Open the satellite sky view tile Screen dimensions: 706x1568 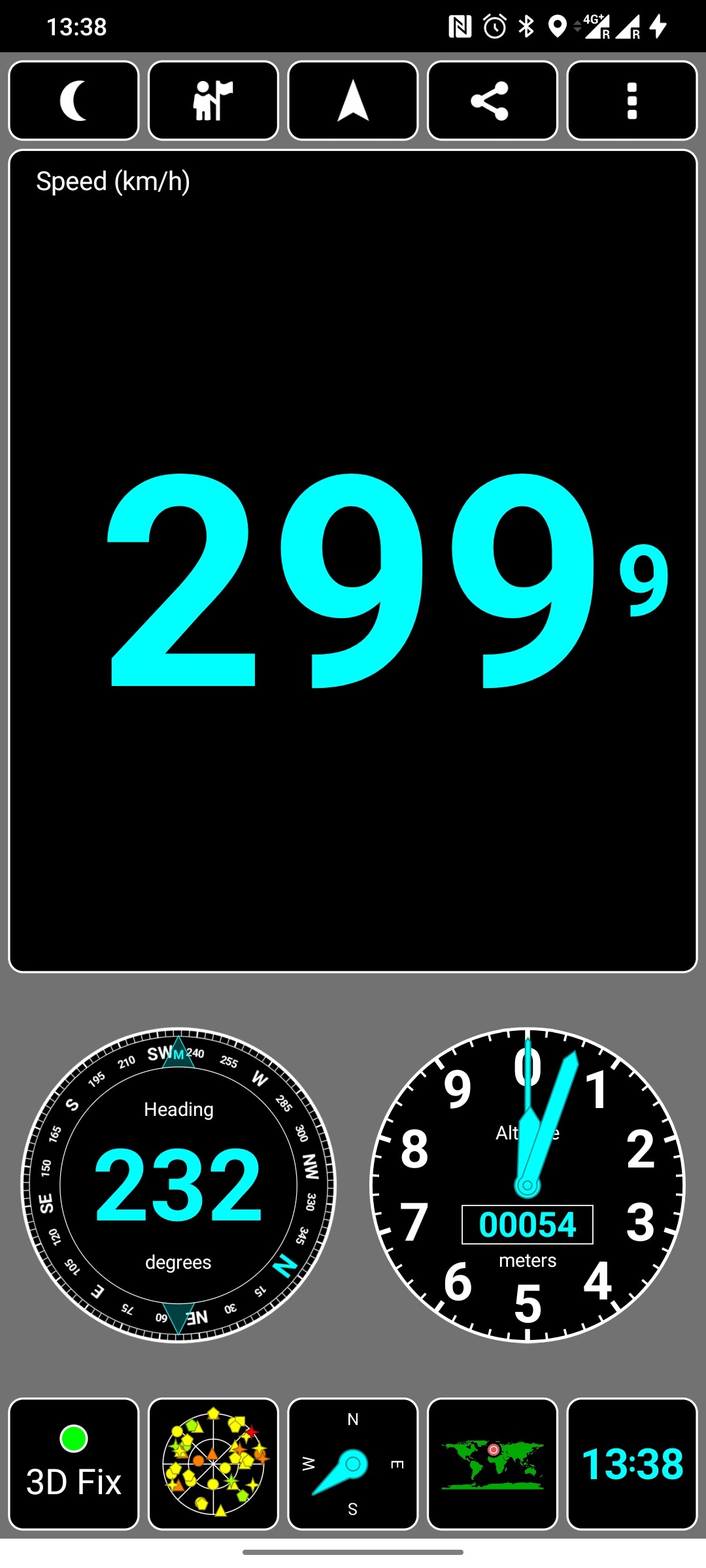(213, 1463)
